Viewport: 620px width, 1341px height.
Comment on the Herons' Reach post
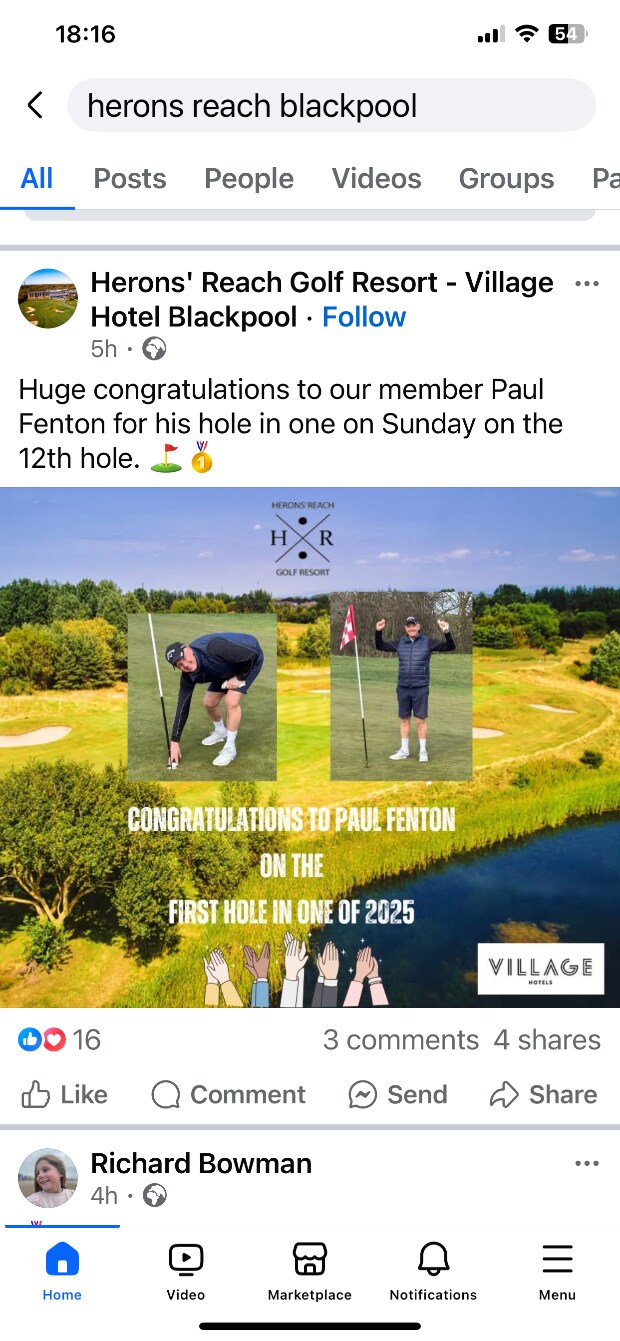coord(228,1095)
